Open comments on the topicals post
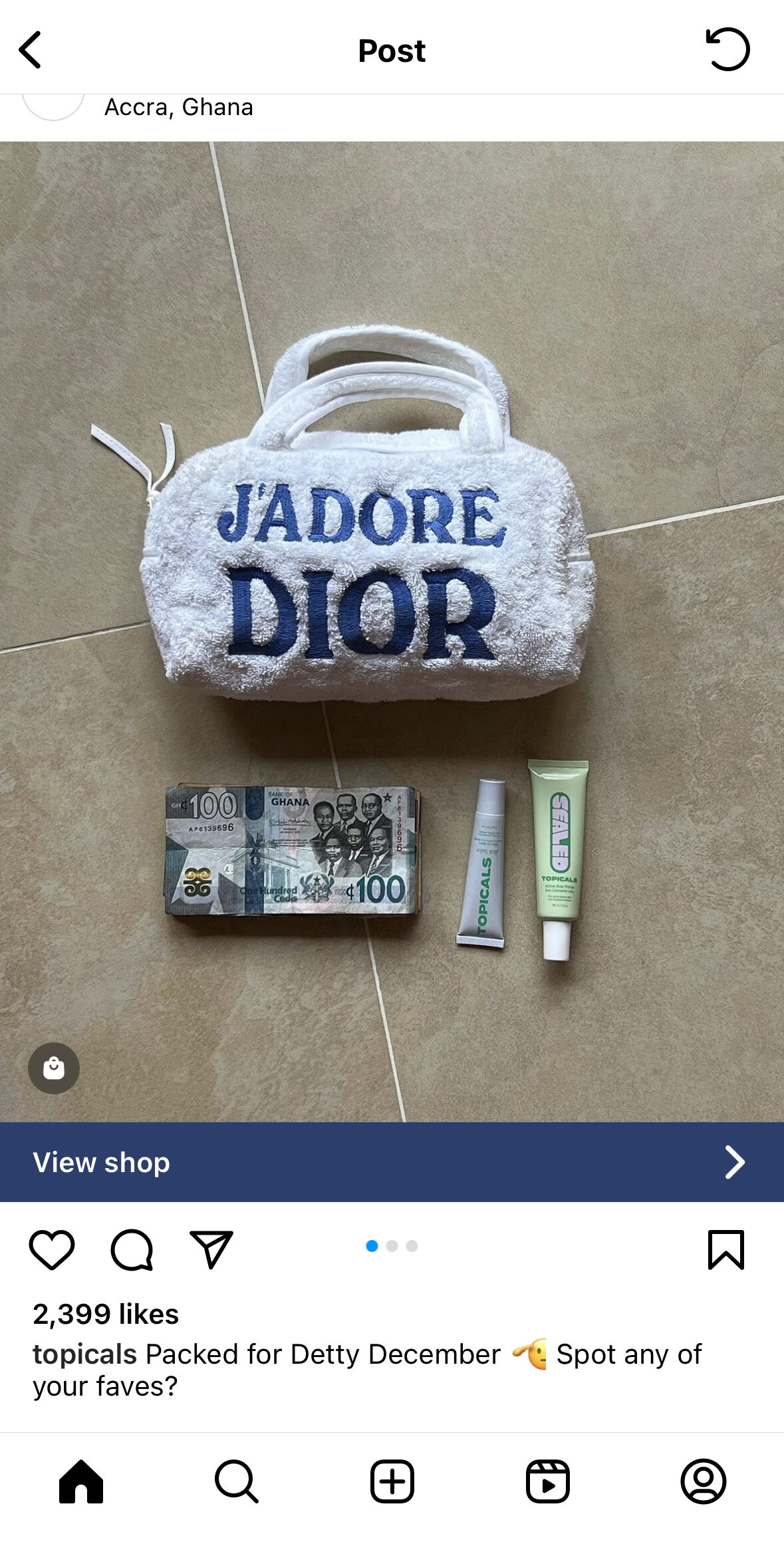 [x=132, y=1249]
